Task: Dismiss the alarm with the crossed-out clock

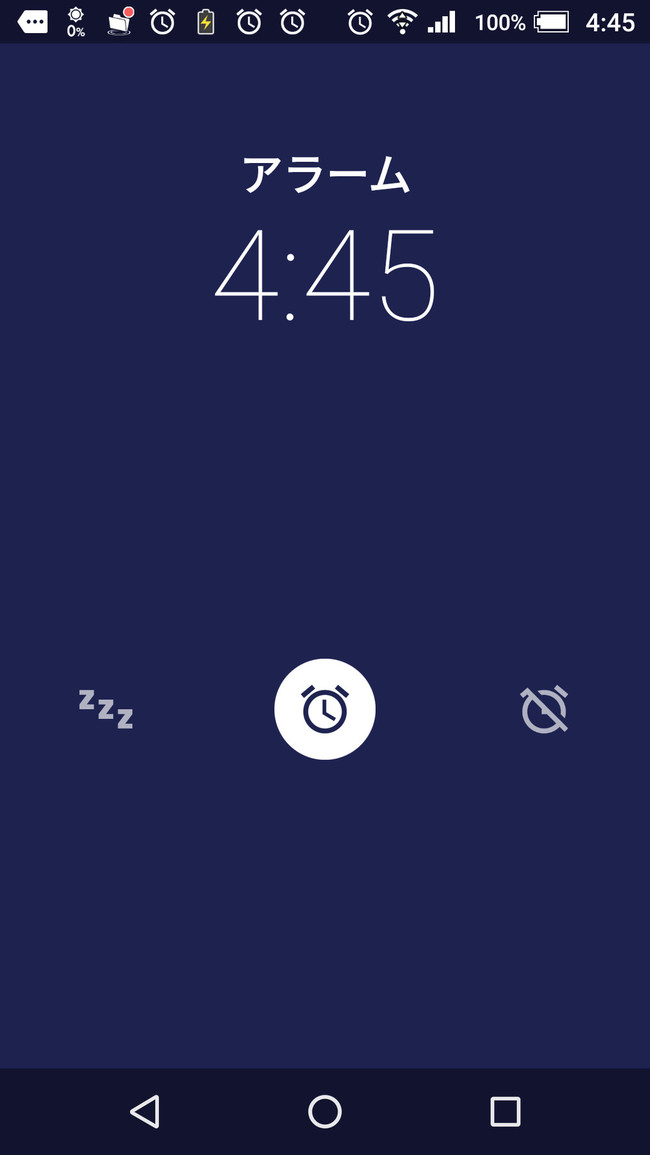Action: pos(545,709)
